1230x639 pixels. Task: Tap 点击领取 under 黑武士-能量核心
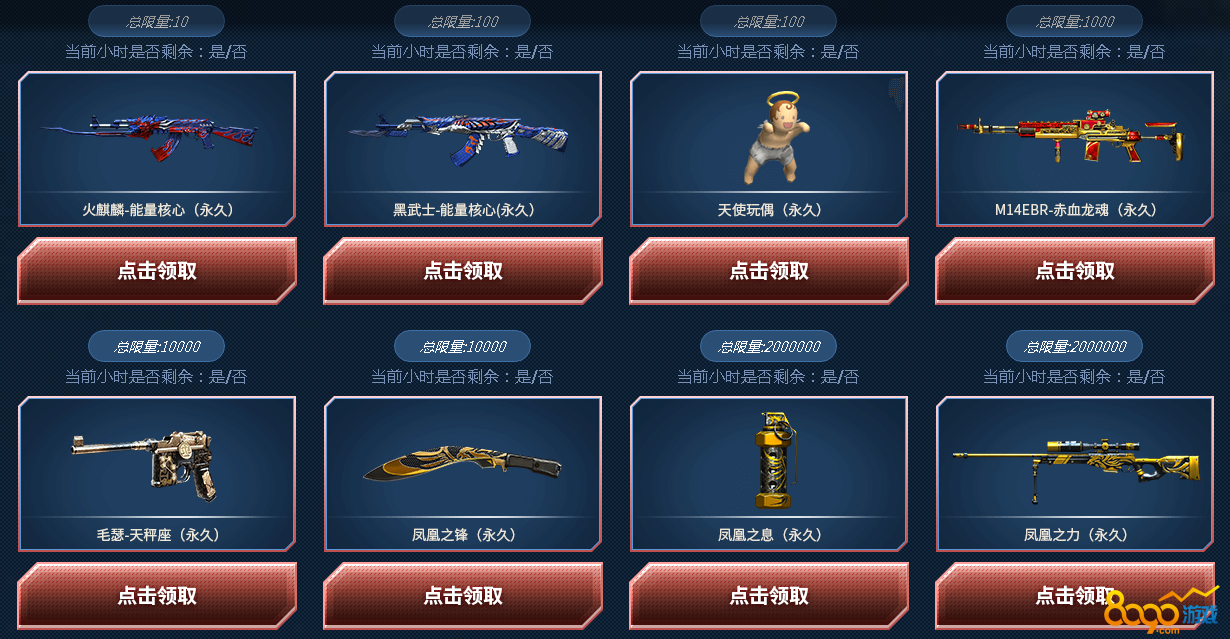463,271
